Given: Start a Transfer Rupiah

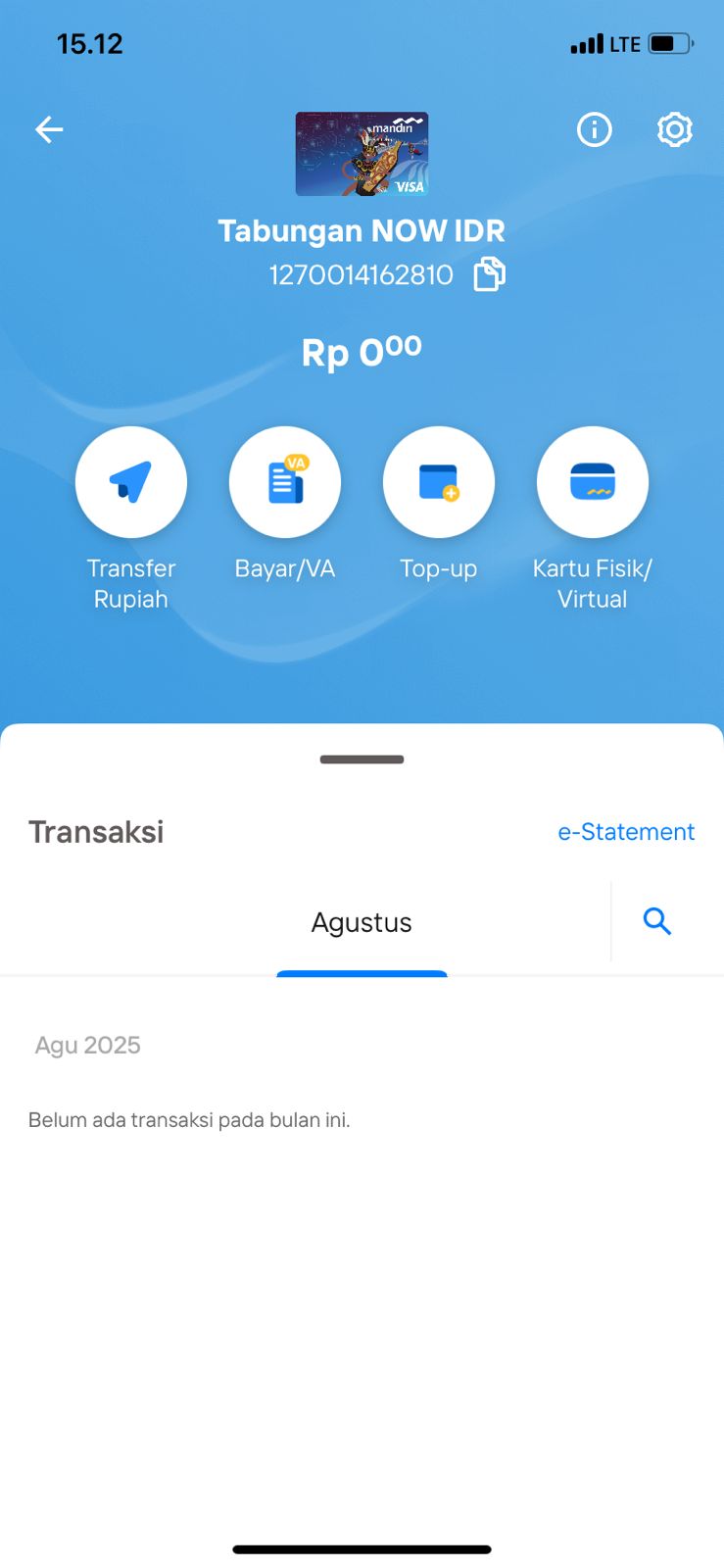Looking at the screenshot, I should tap(131, 482).
